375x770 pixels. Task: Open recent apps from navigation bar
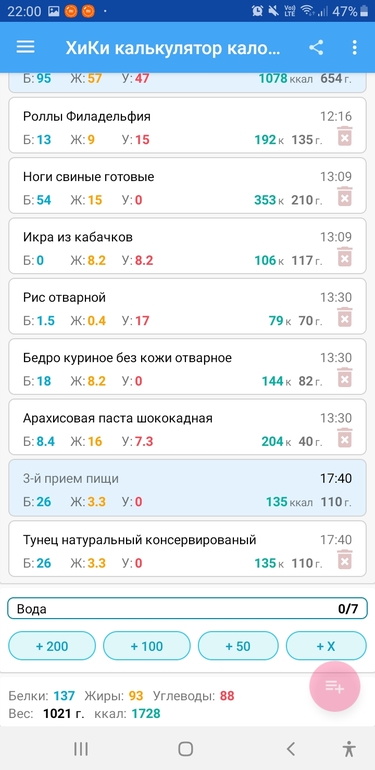pos(81,748)
